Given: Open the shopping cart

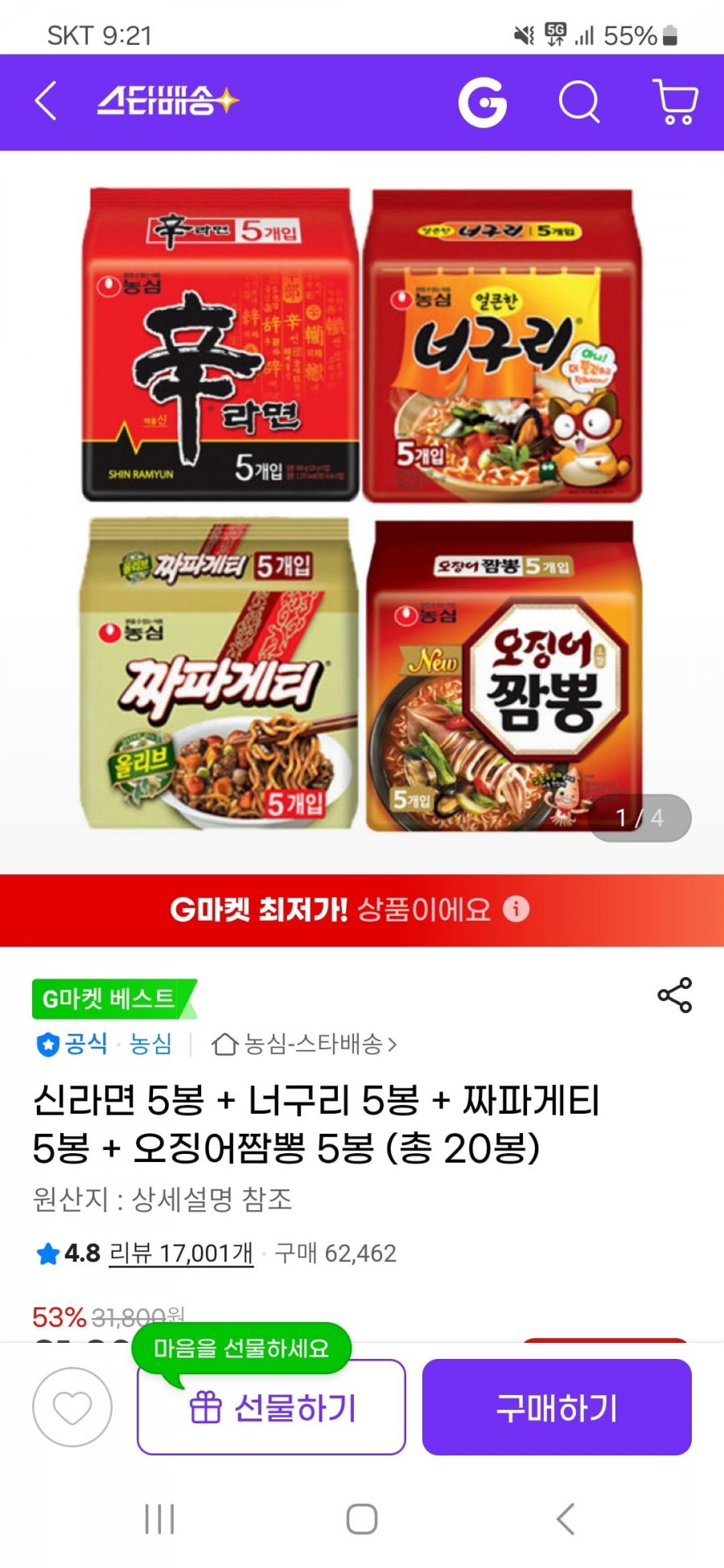Looking at the screenshot, I should click(x=674, y=102).
